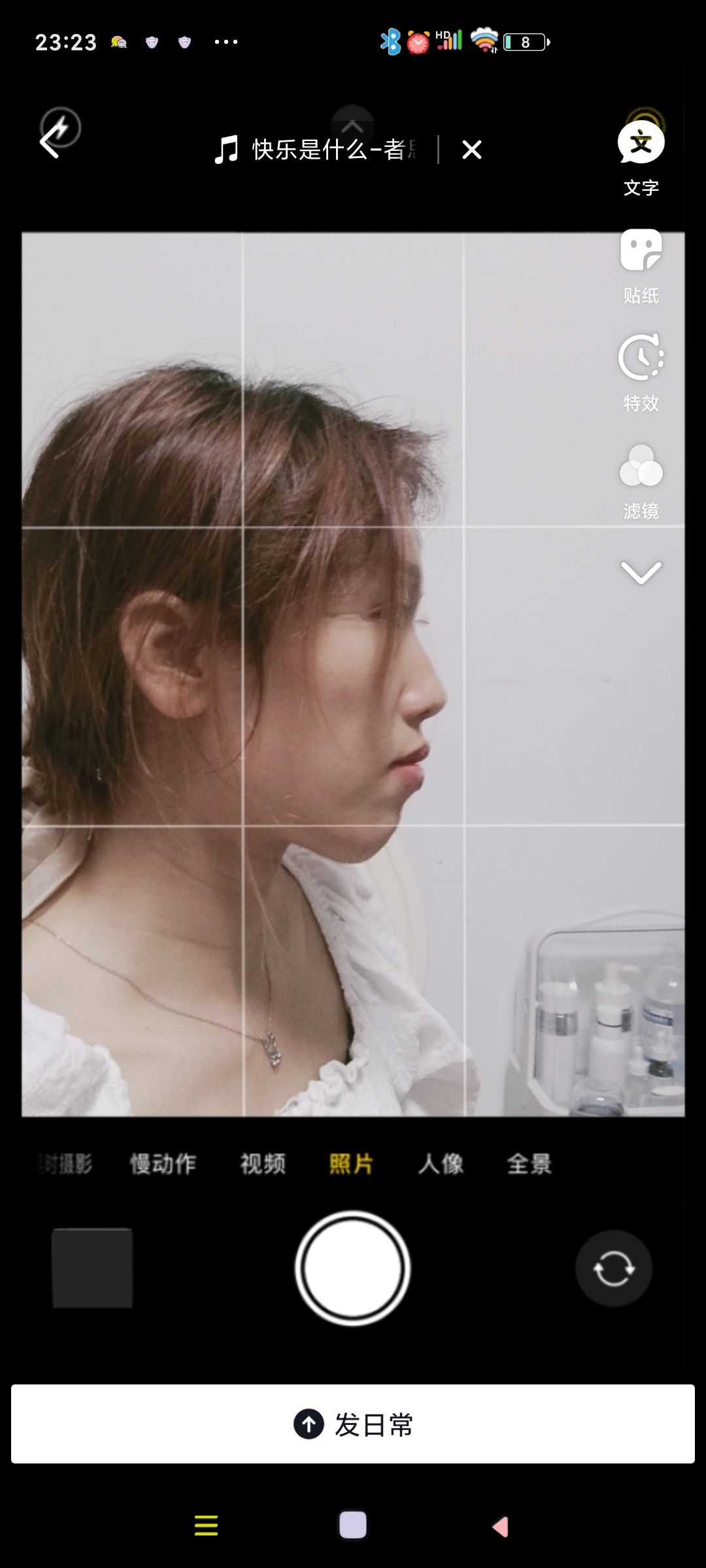The width and height of the screenshot is (706, 1568).
Task: Take a photo with the shutter button
Action: (x=352, y=1268)
